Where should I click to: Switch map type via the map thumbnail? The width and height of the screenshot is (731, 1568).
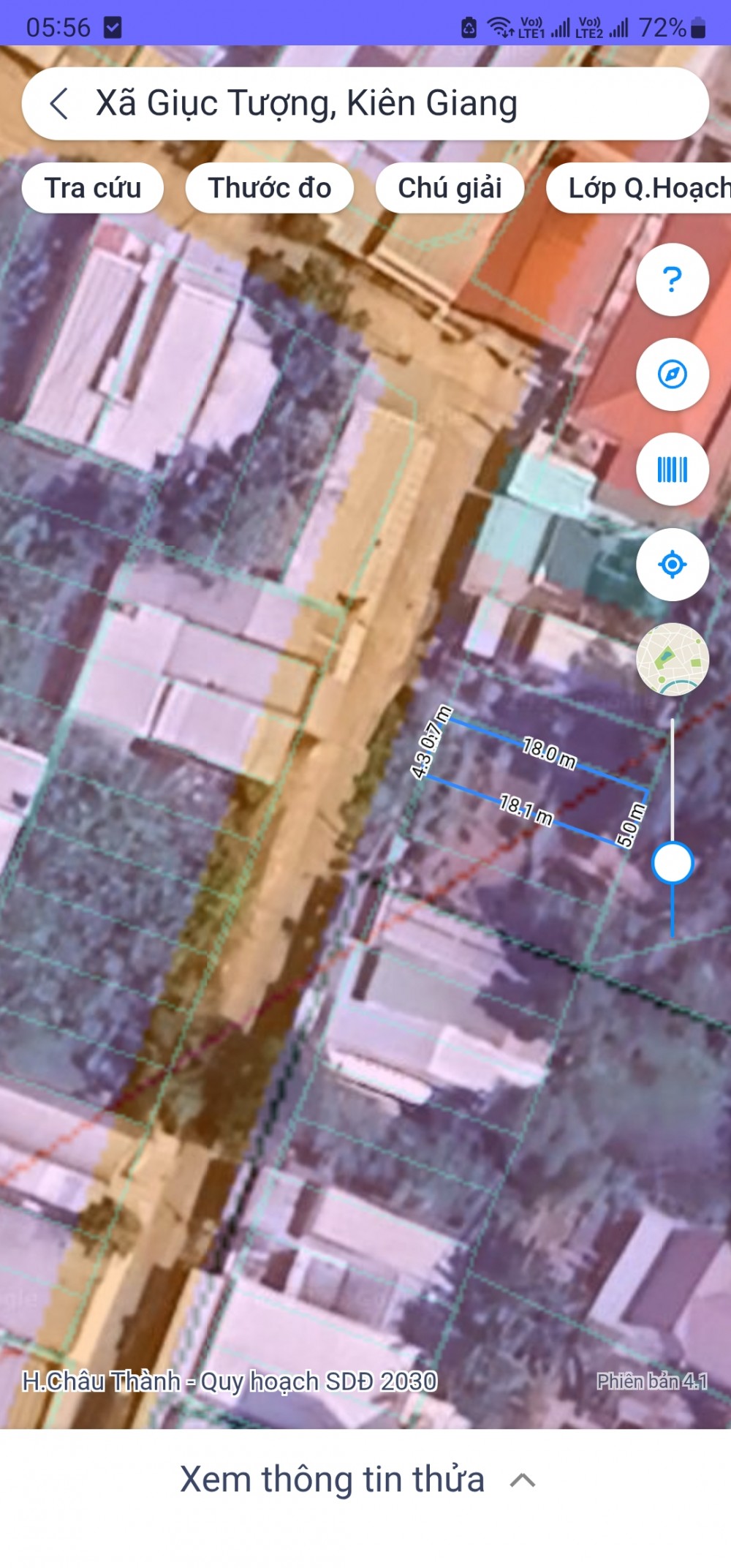click(x=672, y=659)
